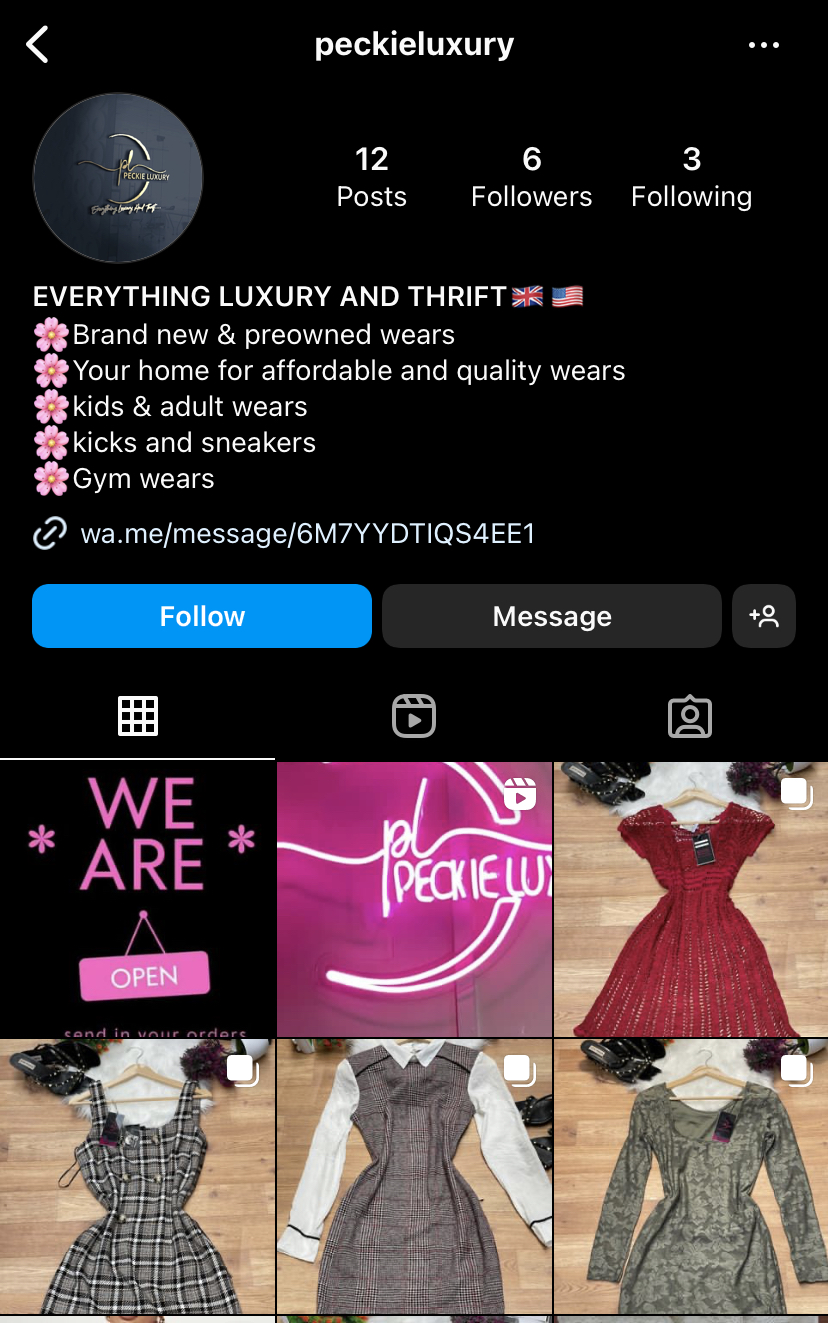This screenshot has height=1323, width=828.
Task: Tap the Message button
Action: pyautogui.click(x=551, y=616)
